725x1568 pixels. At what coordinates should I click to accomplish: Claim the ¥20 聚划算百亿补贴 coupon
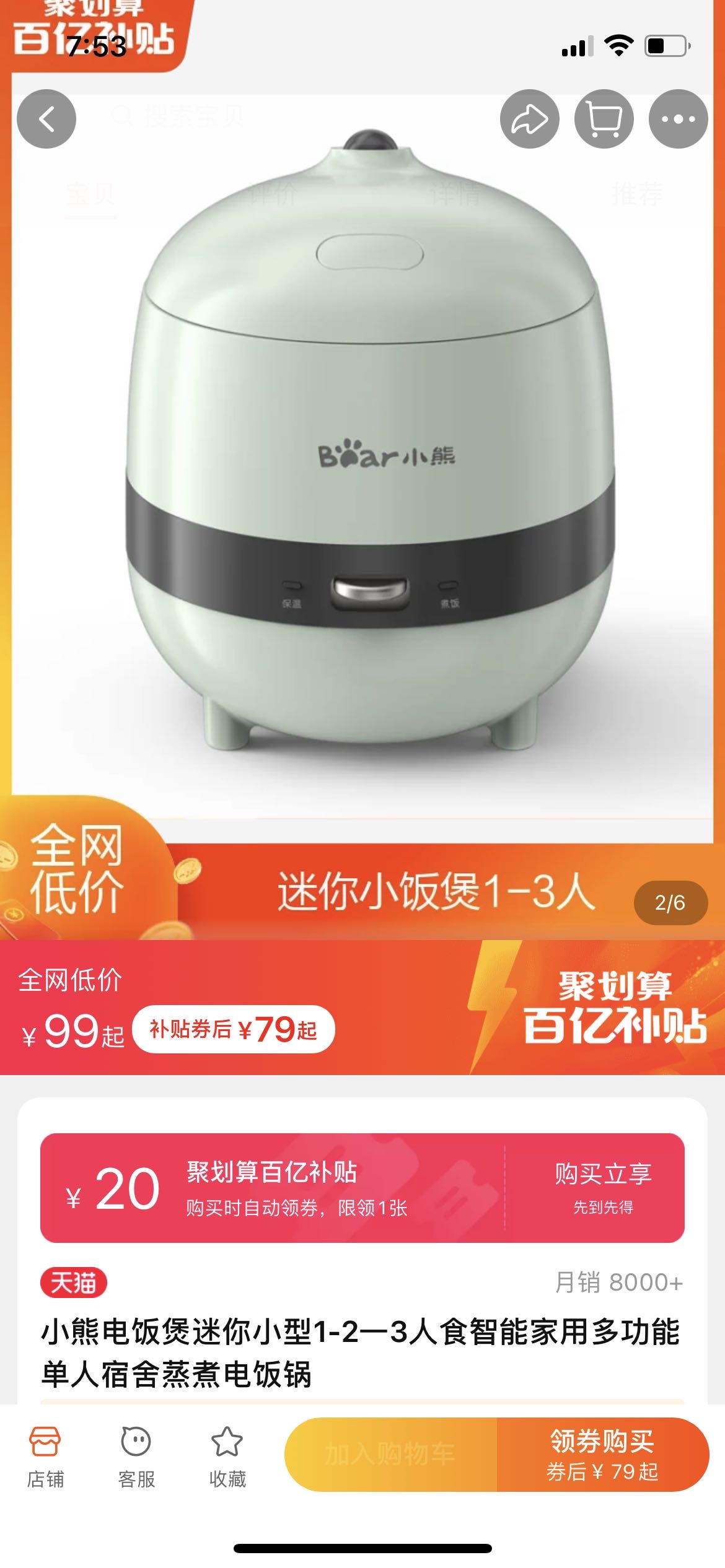click(x=602, y=1187)
